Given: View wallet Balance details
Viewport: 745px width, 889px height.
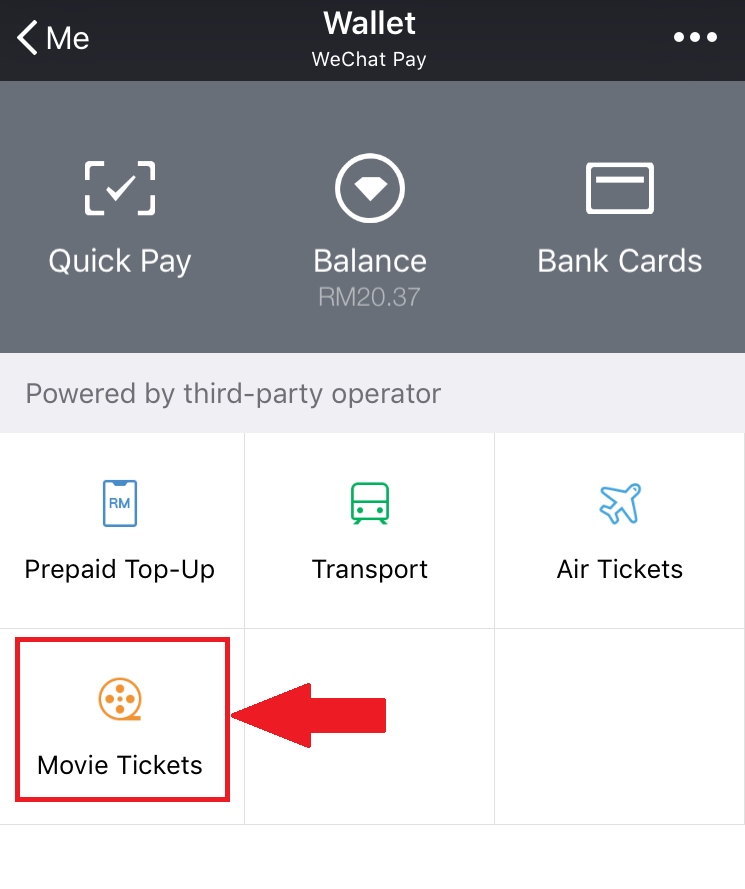Looking at the screenshot, I should pyautogui.click(x=370, y=225).
